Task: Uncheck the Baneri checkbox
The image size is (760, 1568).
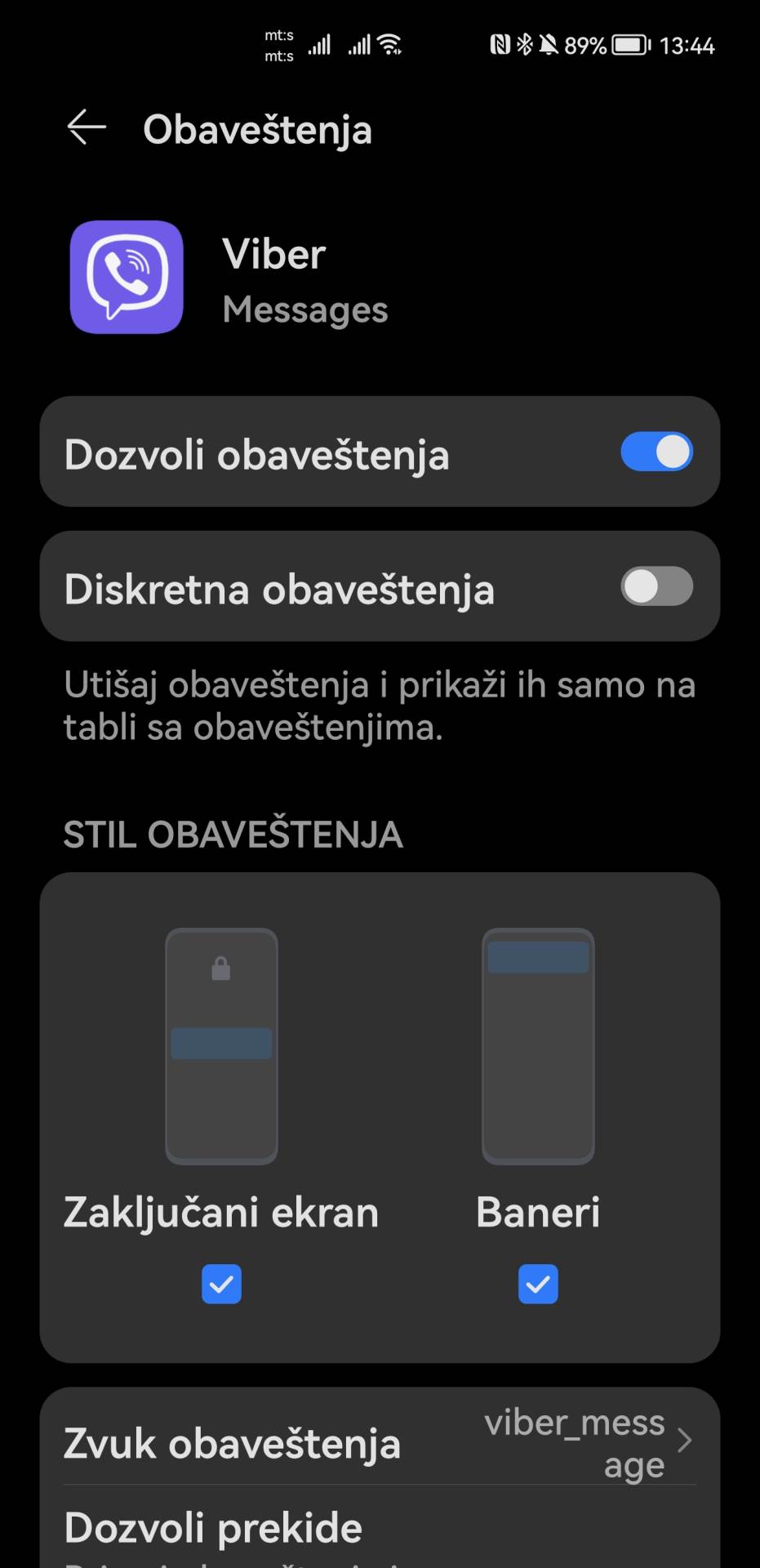Action: 538,1284
